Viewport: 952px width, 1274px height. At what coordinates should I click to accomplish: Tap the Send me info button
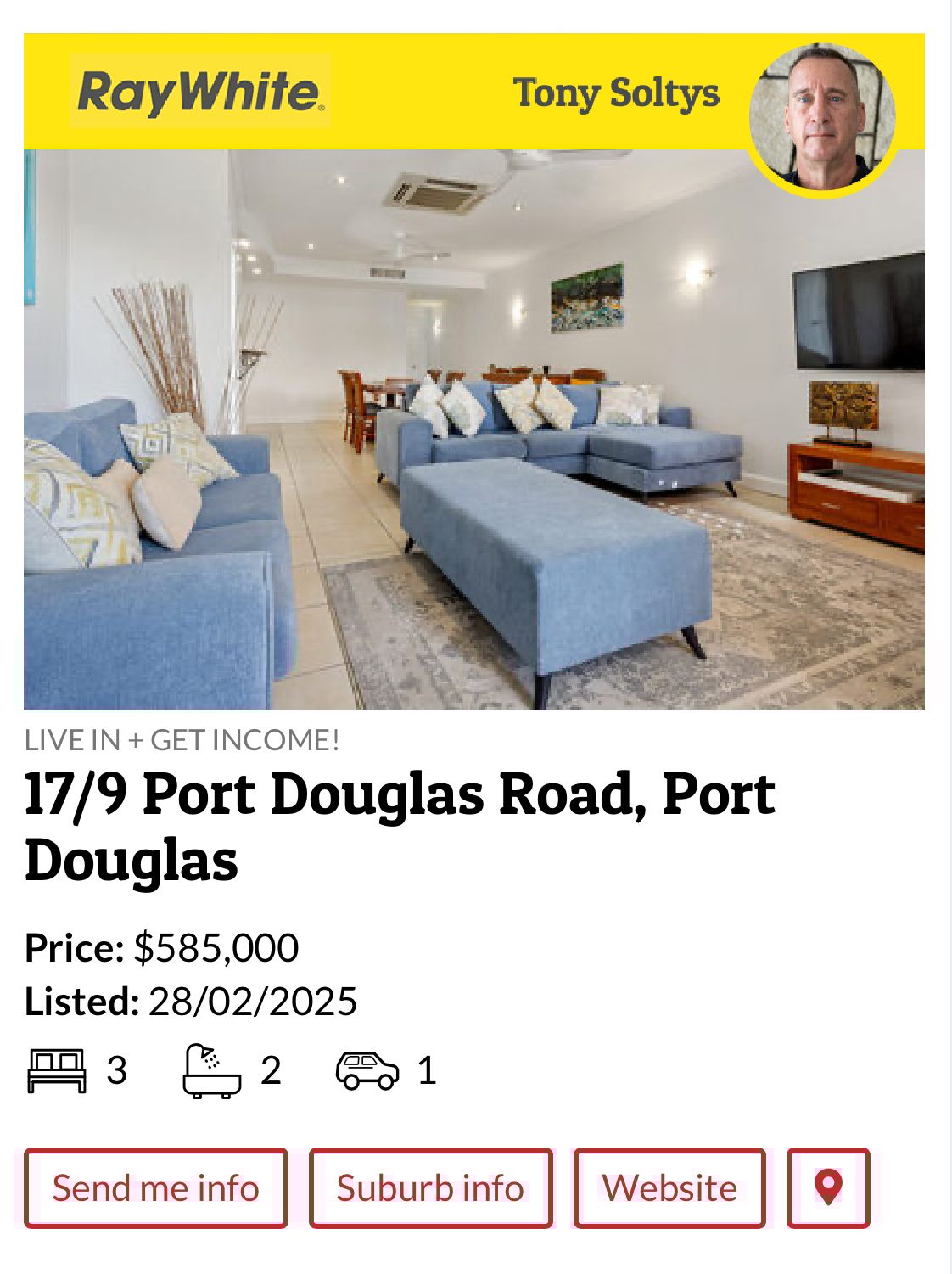pos(156,1187)
